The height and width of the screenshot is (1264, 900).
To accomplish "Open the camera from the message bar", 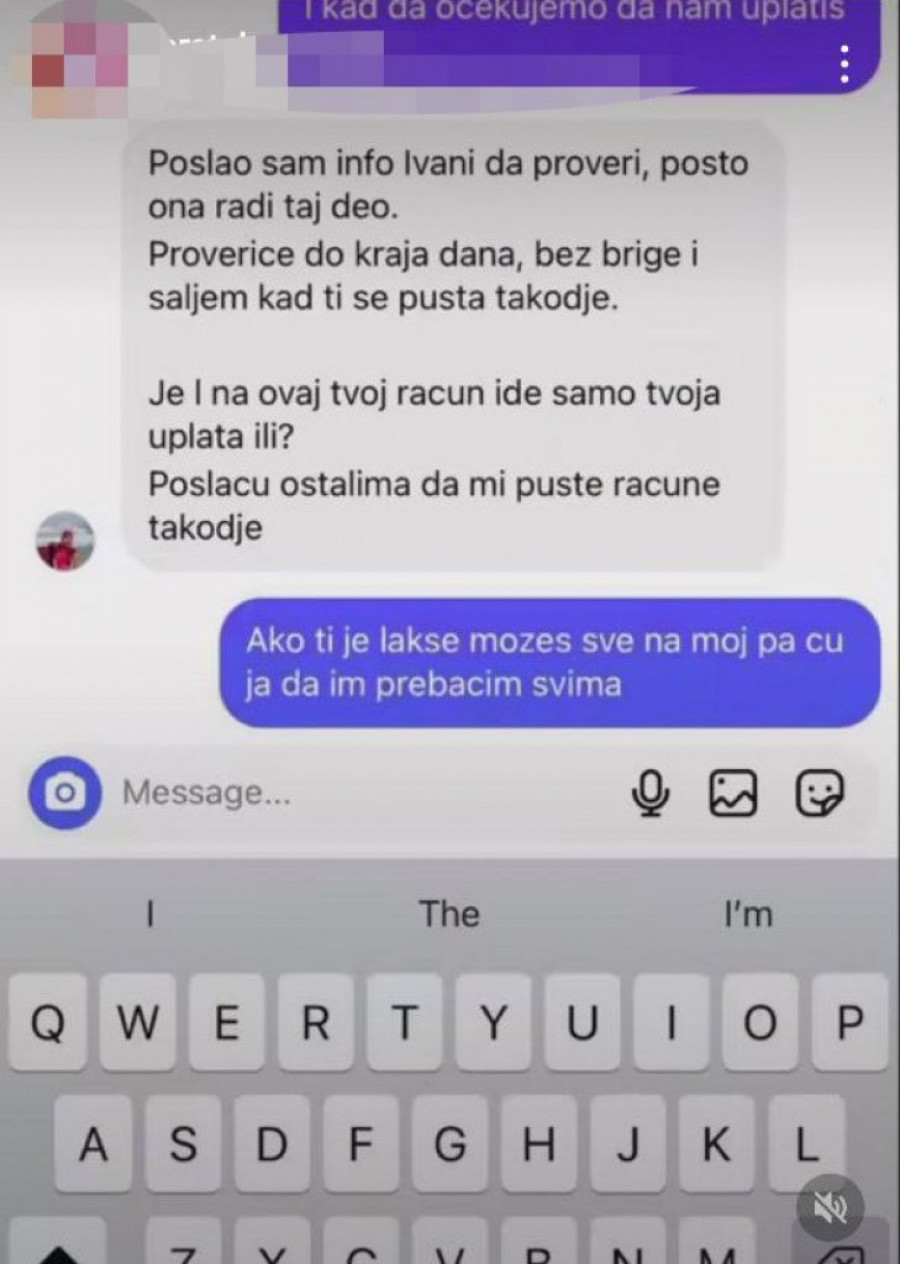I will pyautogui.click(x=65, y=793).
